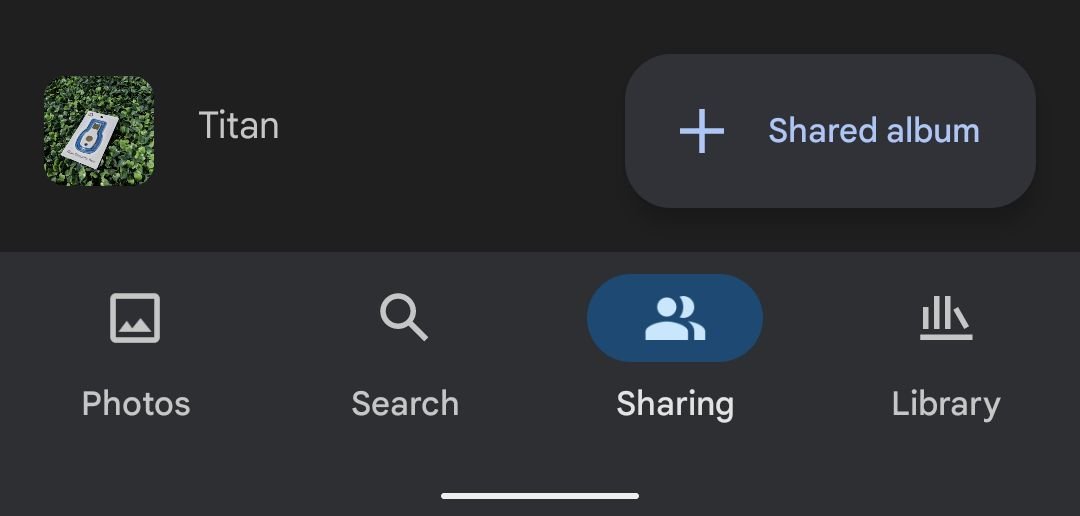Switch to the Photos tab

pyautogui.click(x=135, y=352)
